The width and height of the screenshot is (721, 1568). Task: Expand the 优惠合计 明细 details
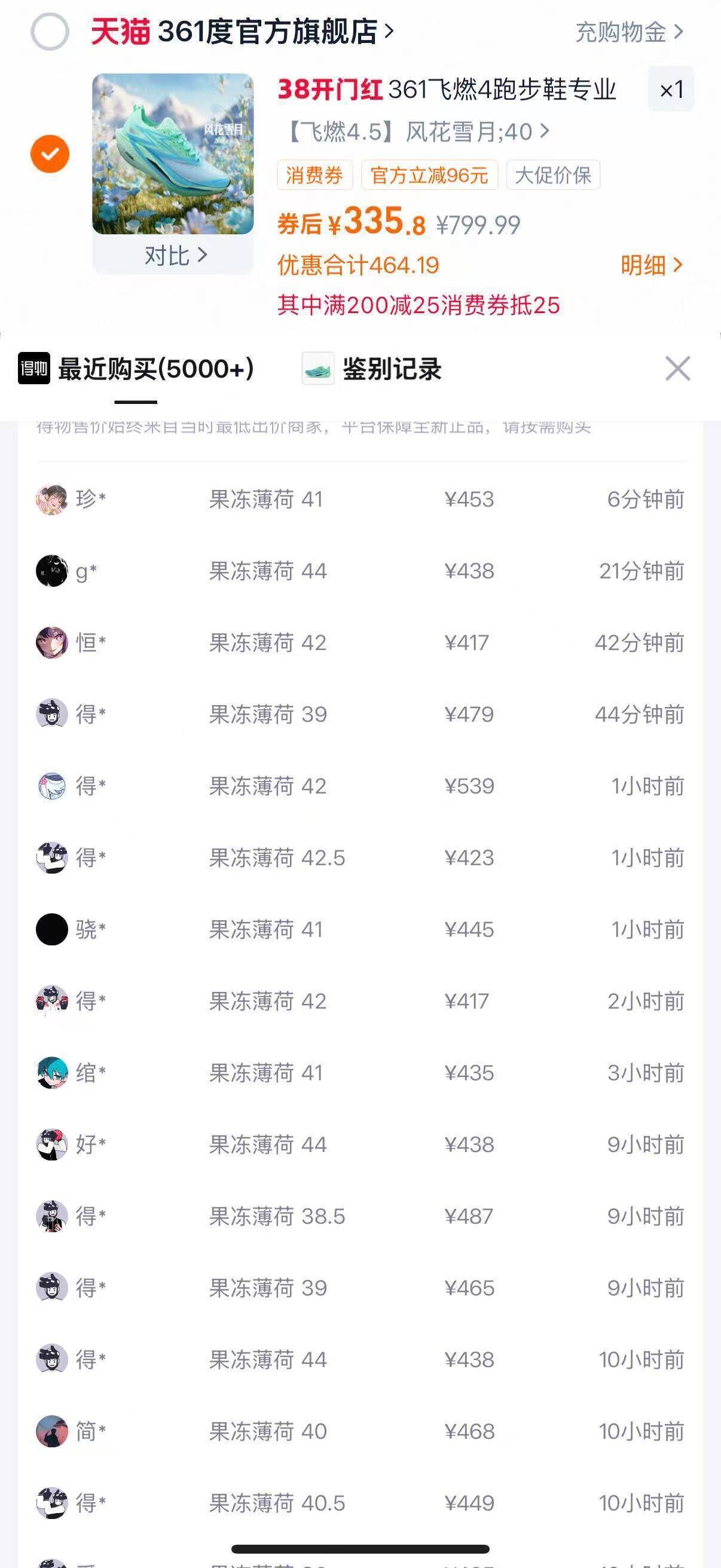[x=652, y=265]
